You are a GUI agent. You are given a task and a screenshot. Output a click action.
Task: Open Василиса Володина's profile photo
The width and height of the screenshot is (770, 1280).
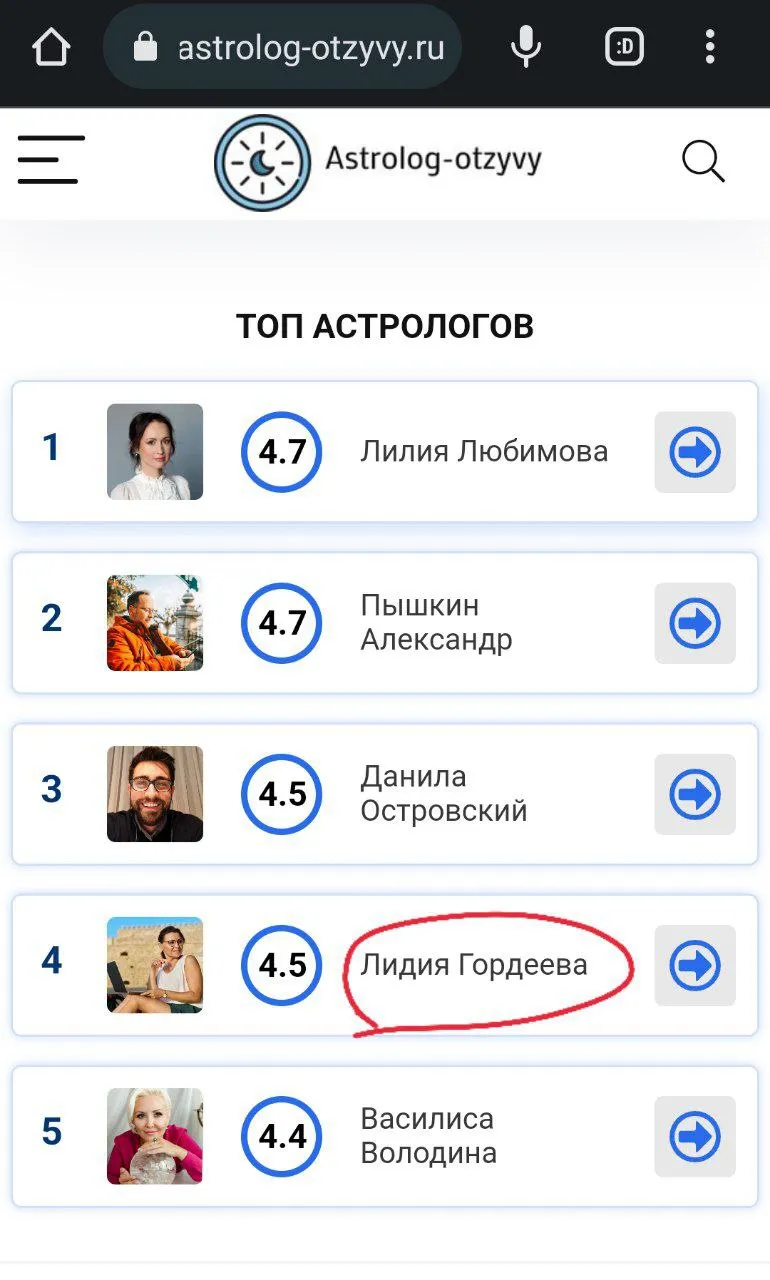tap(155, 1136)
